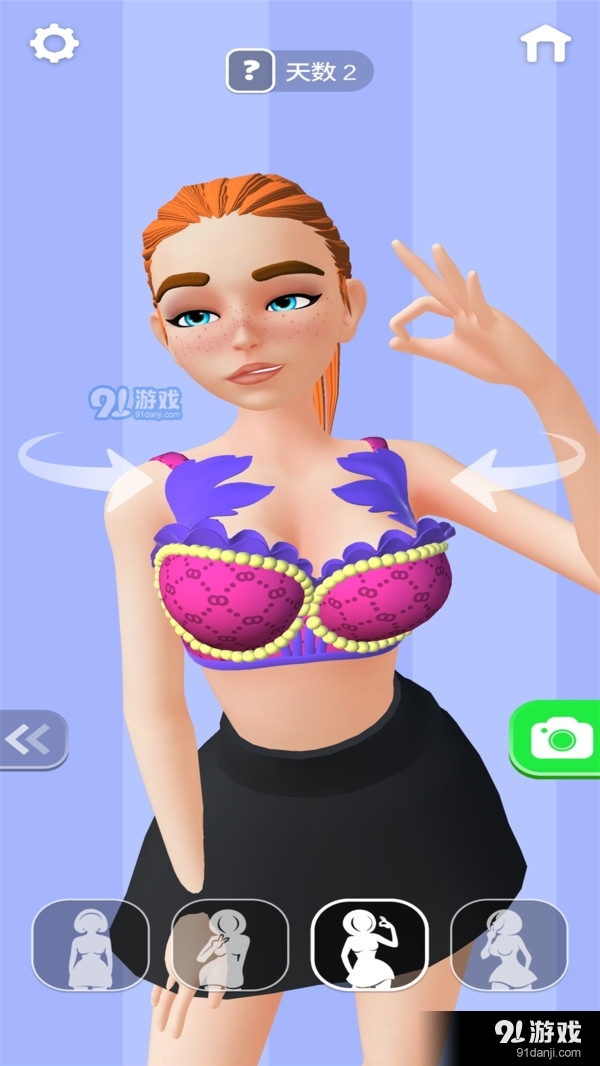Viewport: 600px width, 1066px height.
Task: Take a photo with the camera button
Action: tap(555, 738)
